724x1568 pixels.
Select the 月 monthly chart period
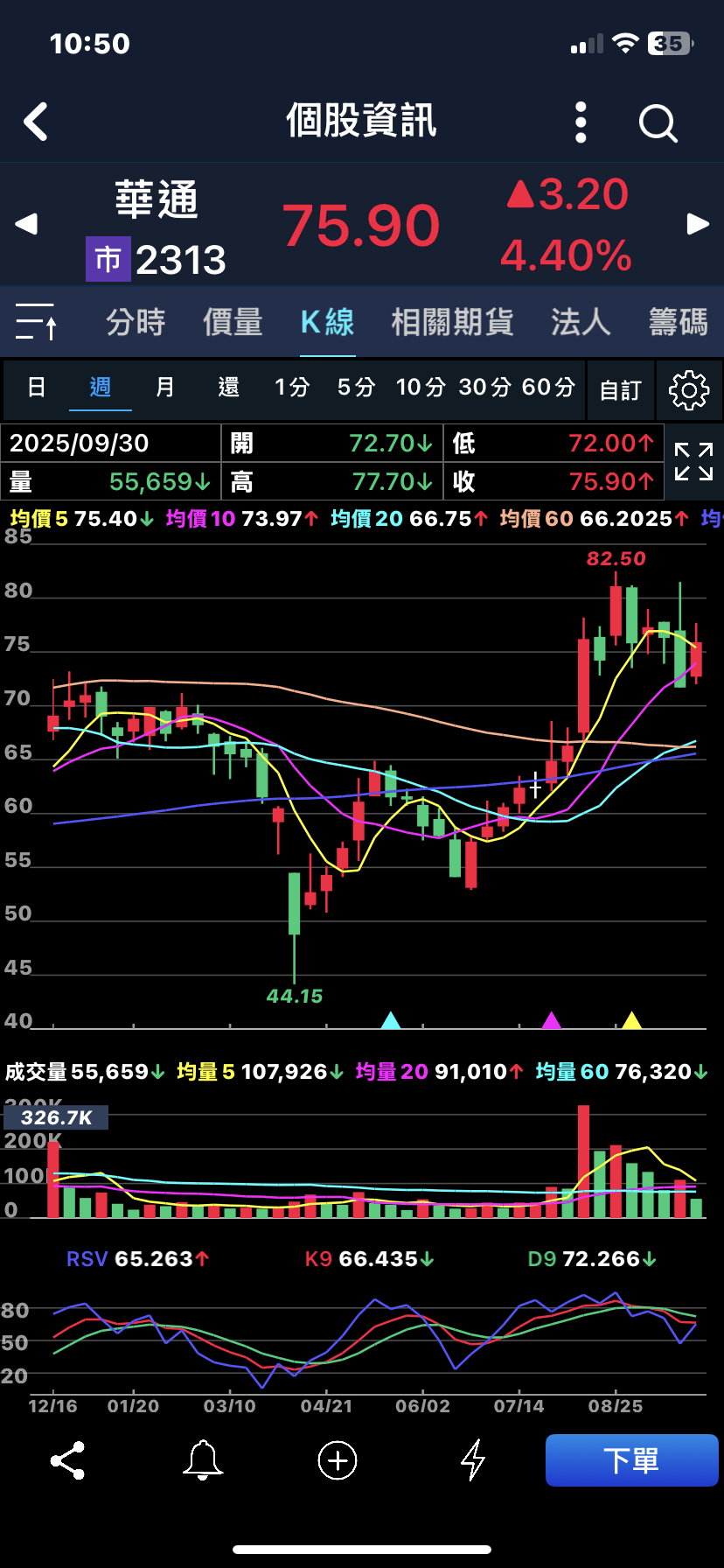[164, 388]
